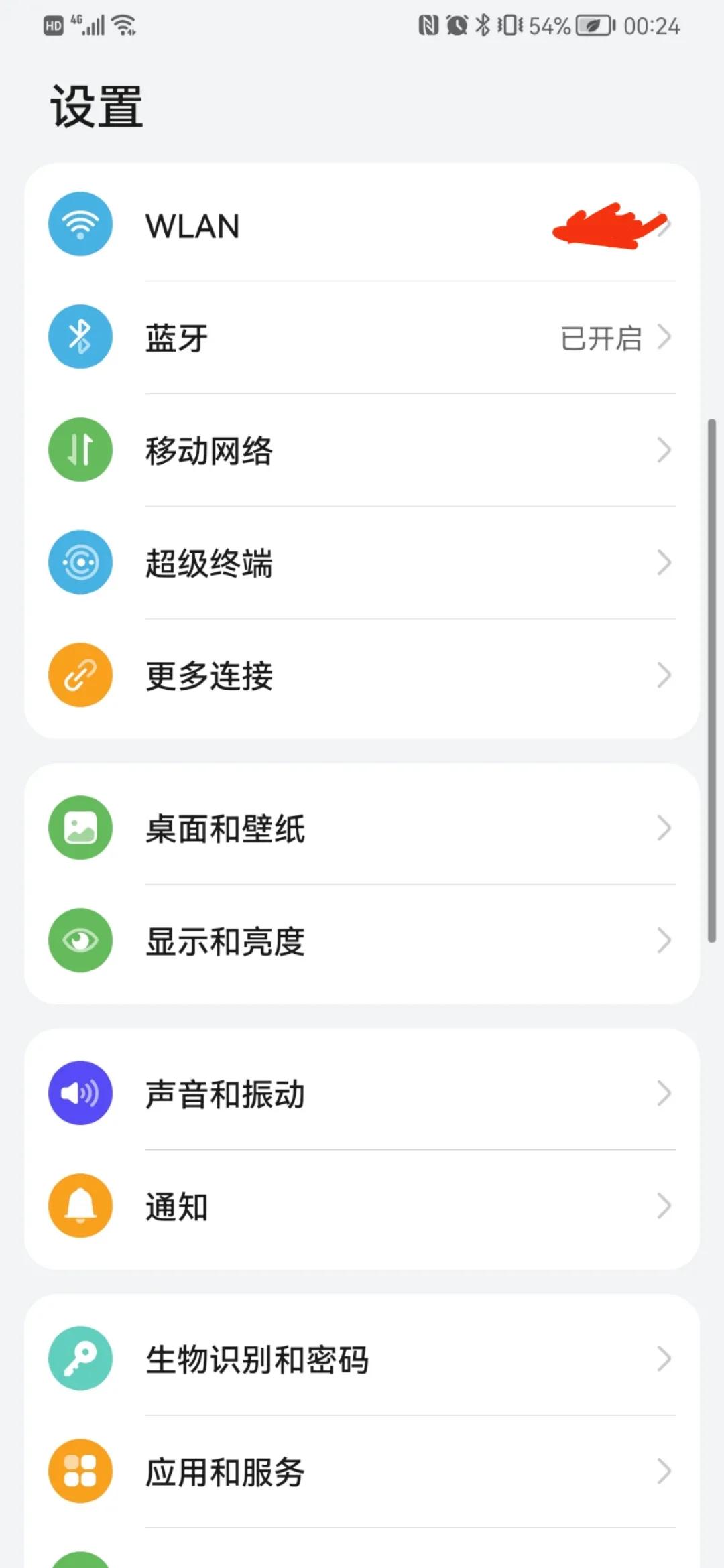The height and width of the screenshot is (1568, 724).
Task: Open 生物识别和密码 settings
Action: [x=362, y=1359]
